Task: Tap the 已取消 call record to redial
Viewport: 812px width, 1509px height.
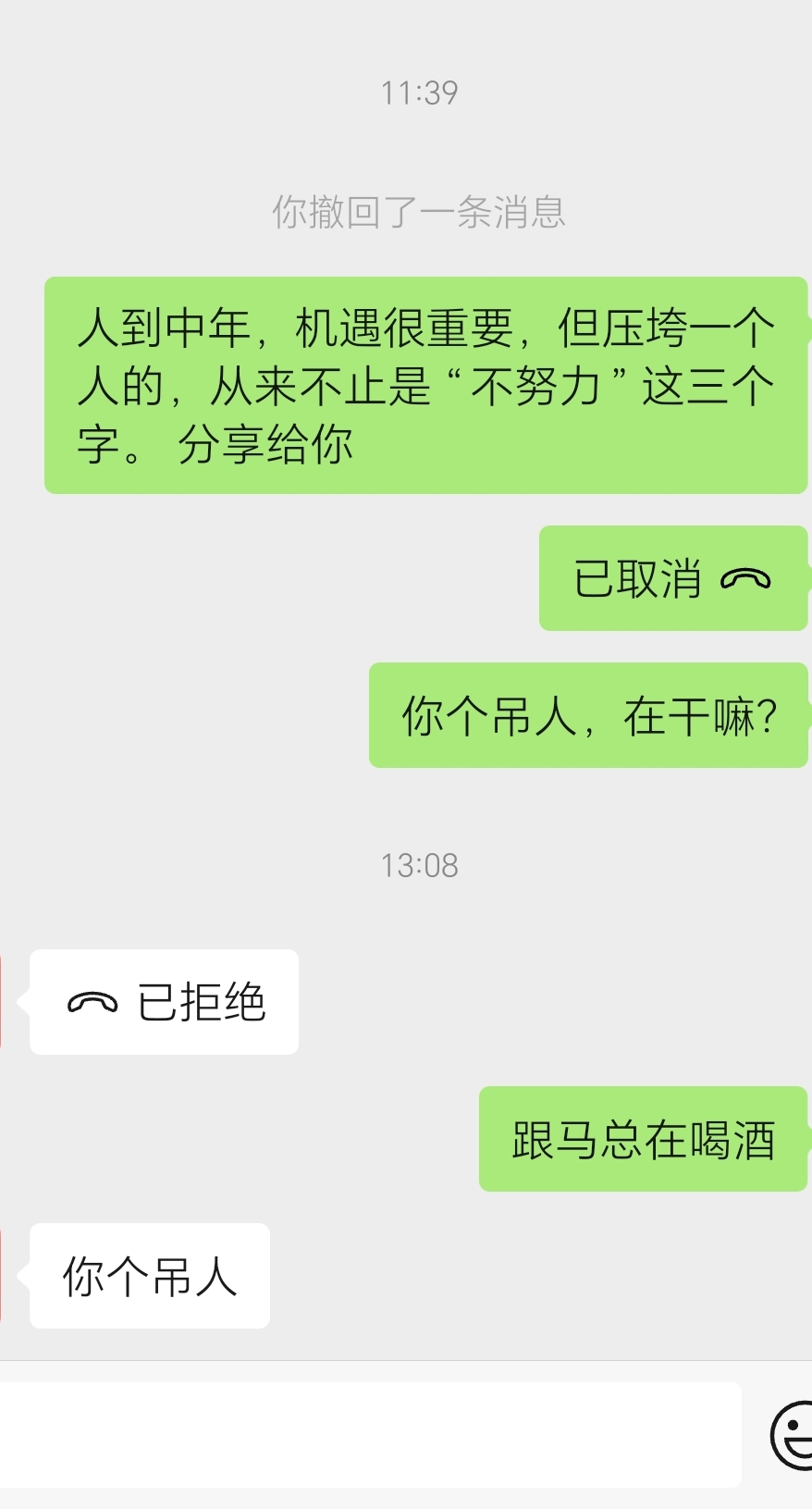Action: click(672, 579)
